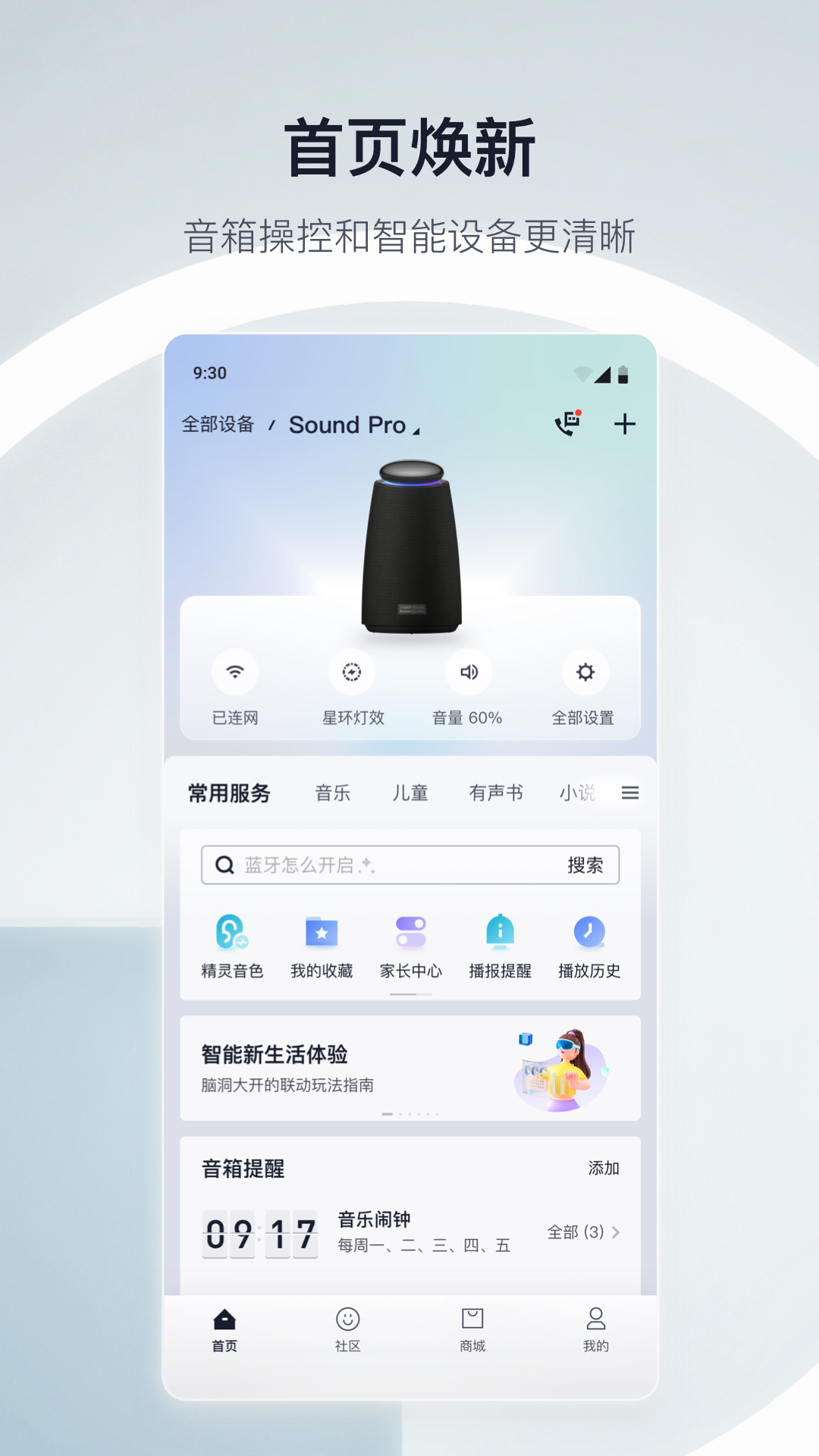The height and width of the screenshot is (1456, 819).
Task: View 播放历史 playback history
Action: [x=589, y=946]
